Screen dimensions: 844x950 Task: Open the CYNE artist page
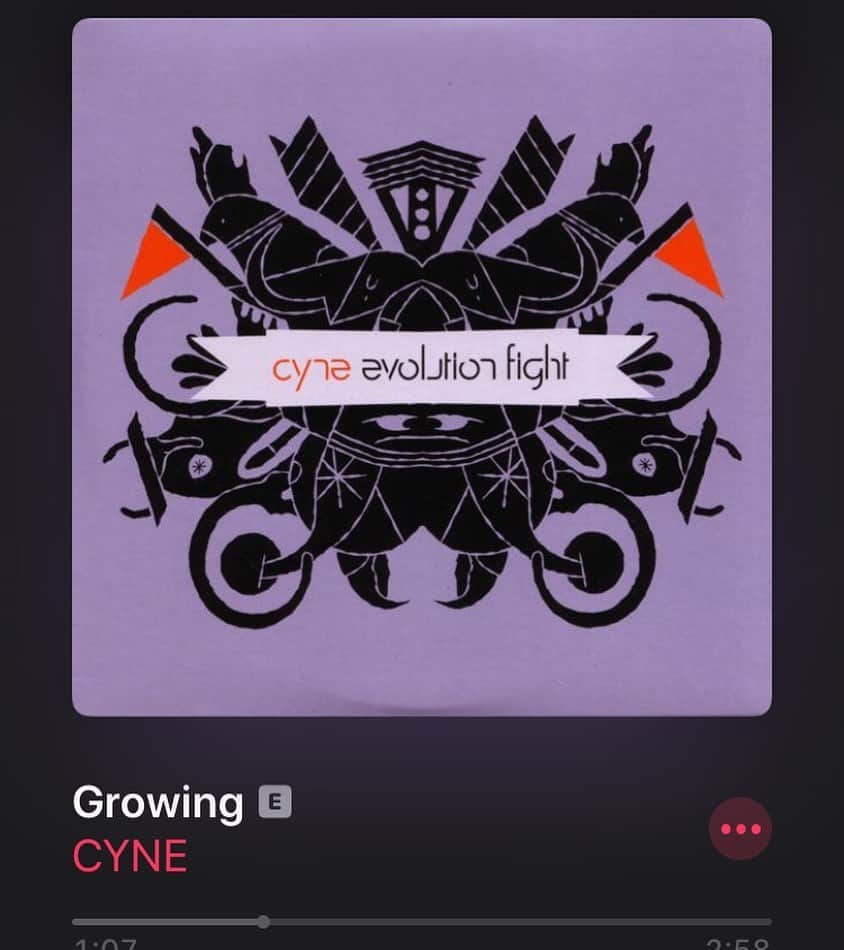(x=130, y=856)
